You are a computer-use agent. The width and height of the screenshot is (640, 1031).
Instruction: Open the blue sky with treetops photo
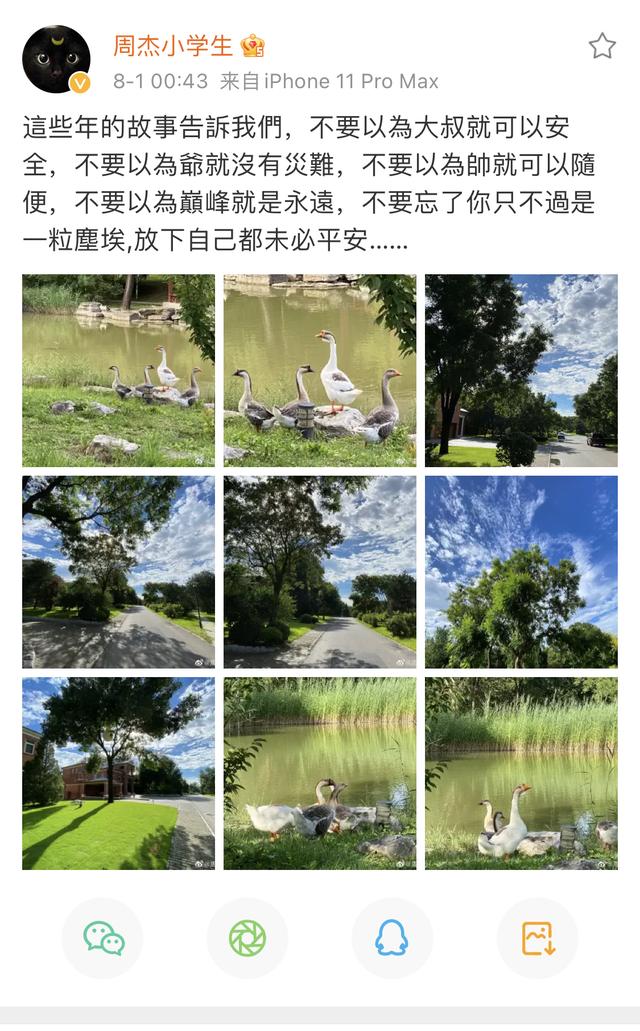pos(521,572)
